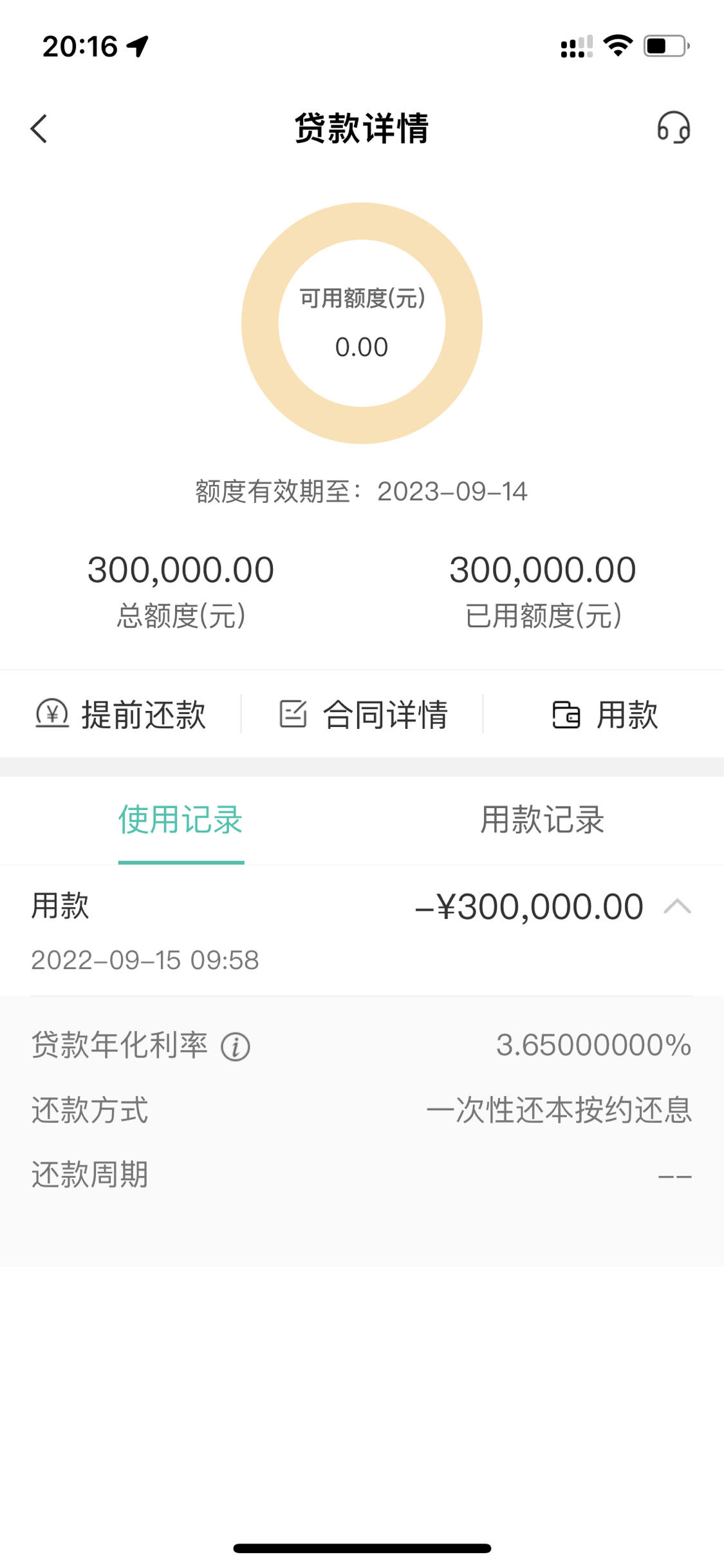Collapse the -¥300,000.00 用款 record details
Image resolution: width=724 pixels, height=1568 pixels.
point(677,907)
